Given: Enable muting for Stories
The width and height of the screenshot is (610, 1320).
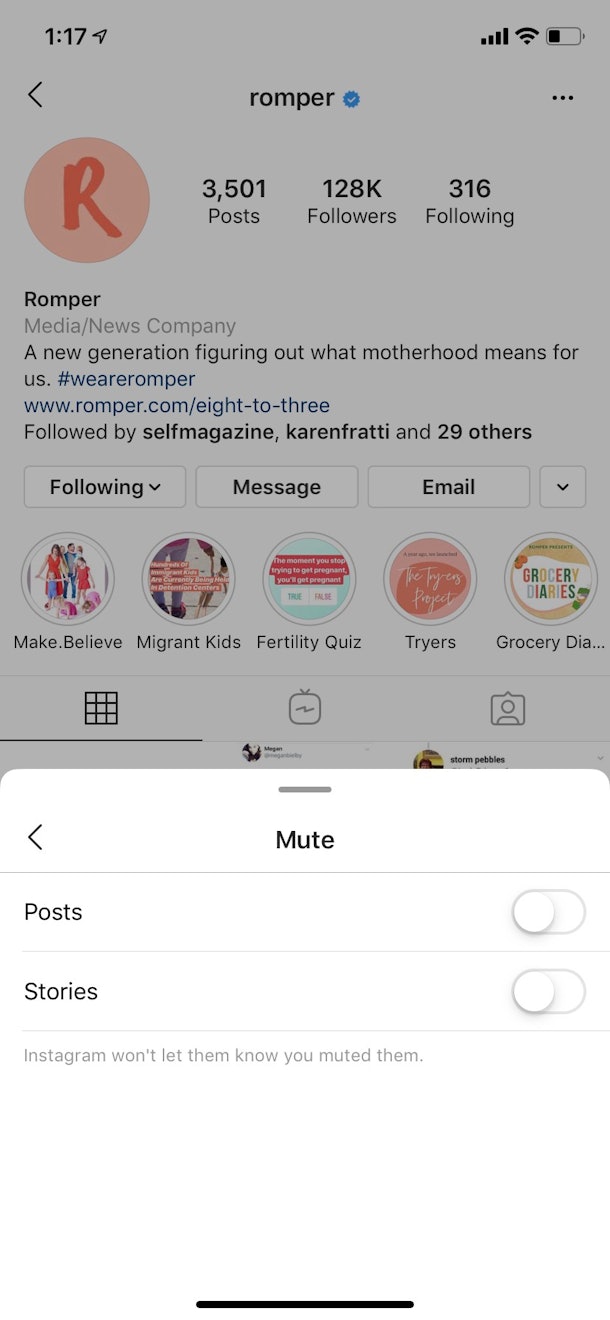Looking at the screenshot, I should pos(548,992).
